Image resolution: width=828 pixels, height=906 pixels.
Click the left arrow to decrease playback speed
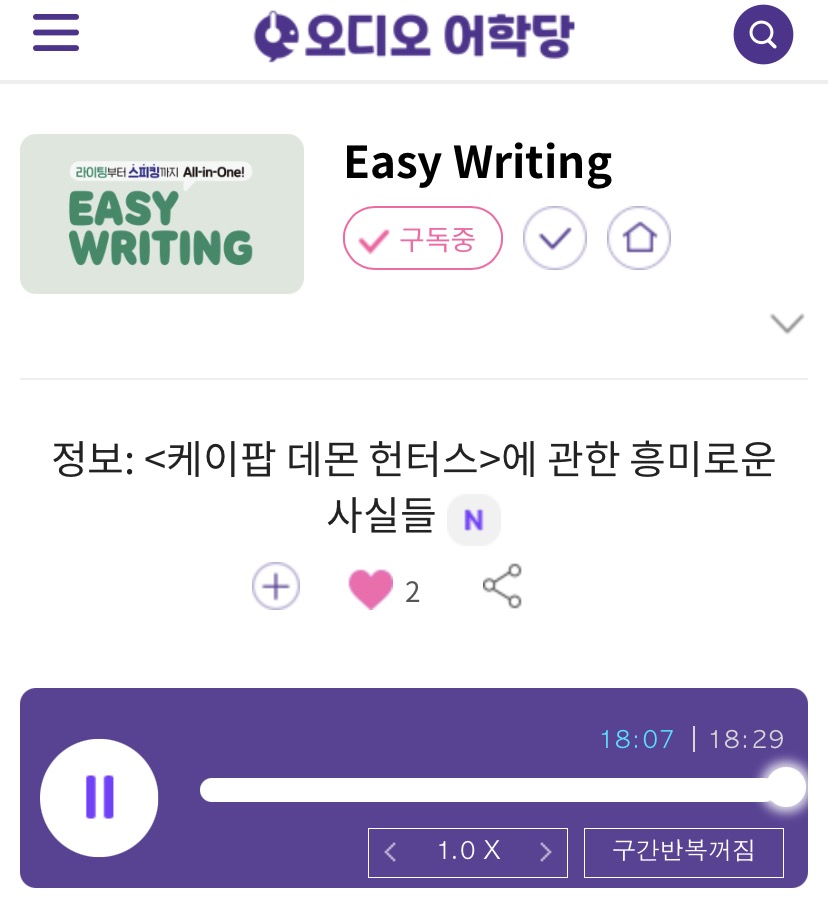[390, 852]
